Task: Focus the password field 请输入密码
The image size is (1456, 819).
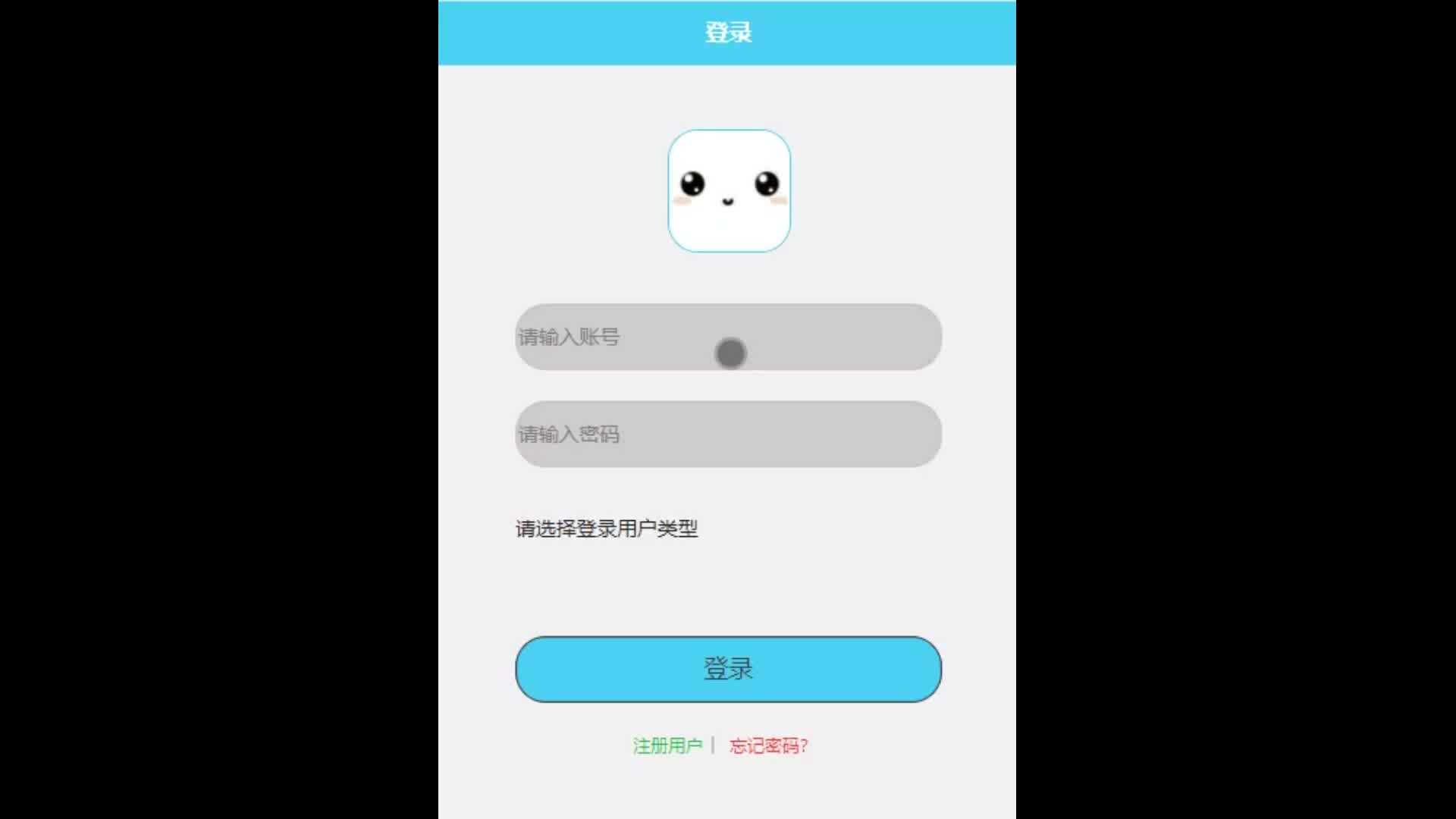Action: (728, 434)
